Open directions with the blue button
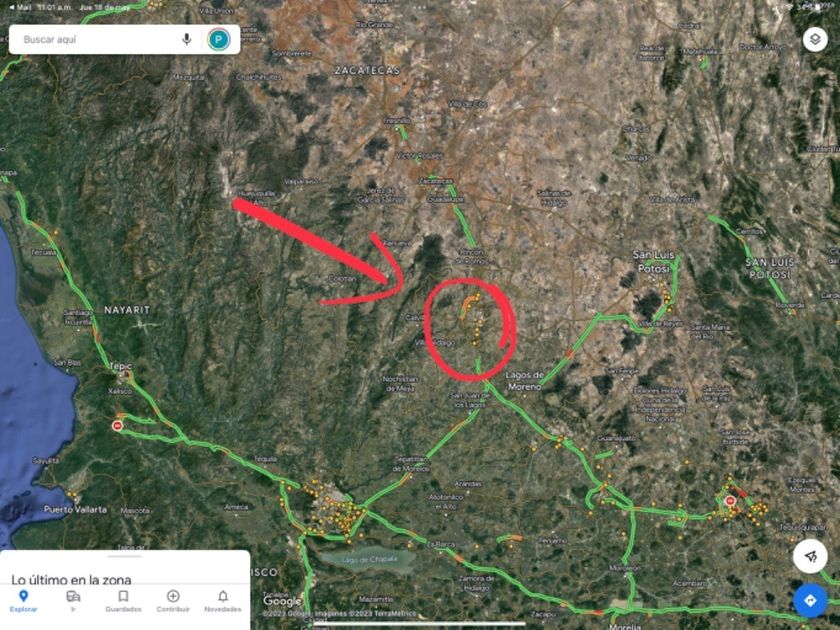Image resolution: width=840 pixels, height=630 pixels. pyautogui.click(x=810, y=599)
